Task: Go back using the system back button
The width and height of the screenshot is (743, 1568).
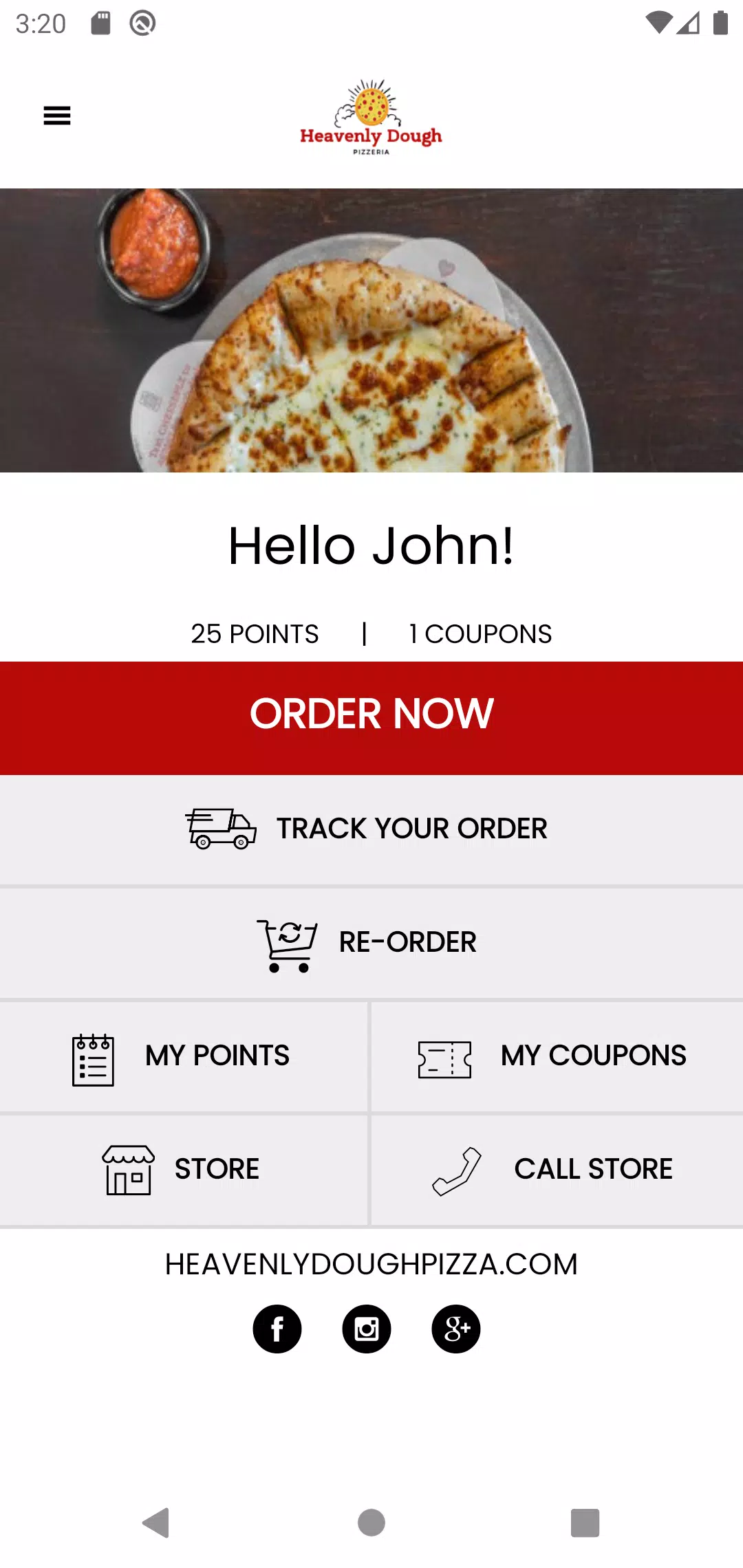Action: tap(156, 1523)
